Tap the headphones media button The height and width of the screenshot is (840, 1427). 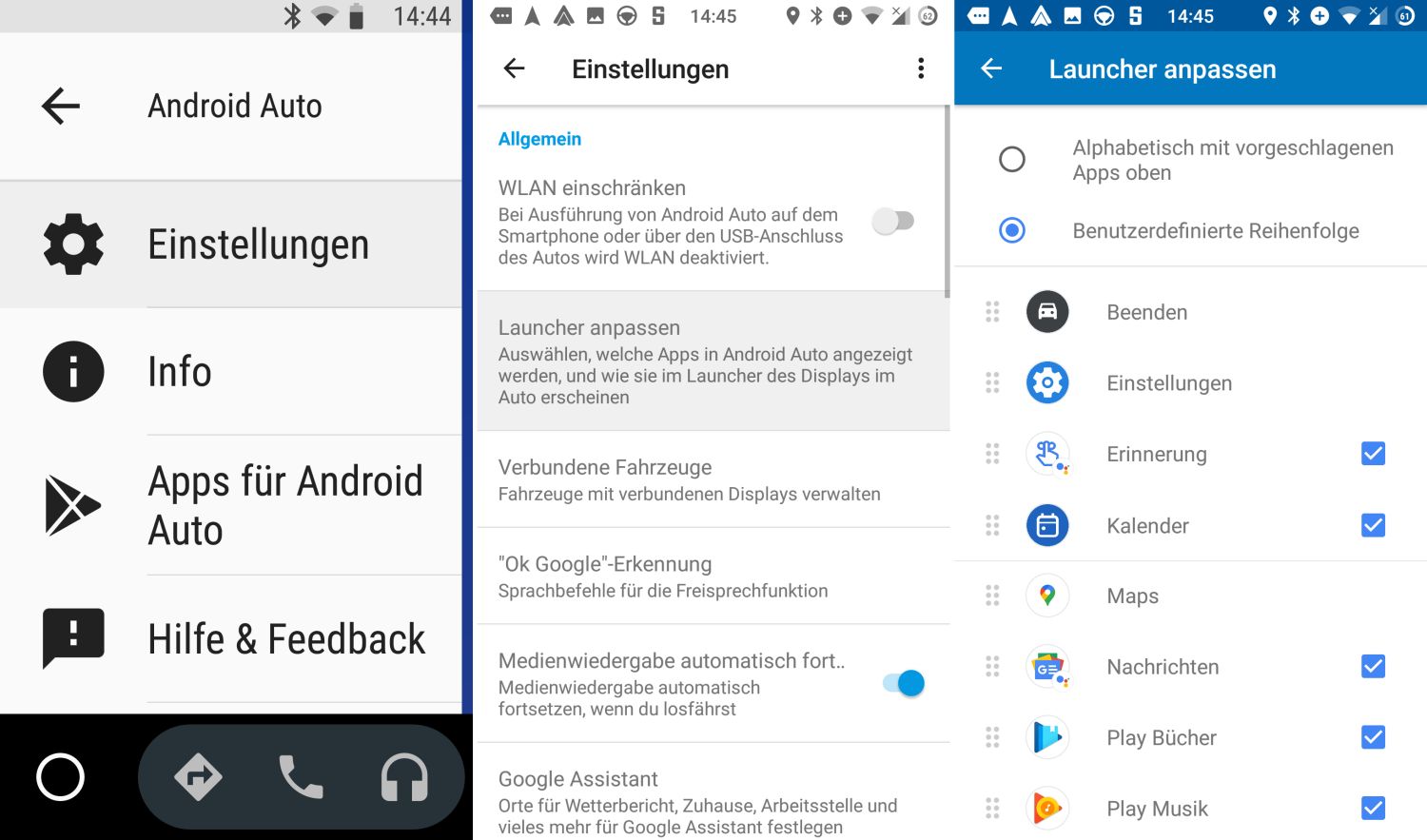click(x=404, y=777)
